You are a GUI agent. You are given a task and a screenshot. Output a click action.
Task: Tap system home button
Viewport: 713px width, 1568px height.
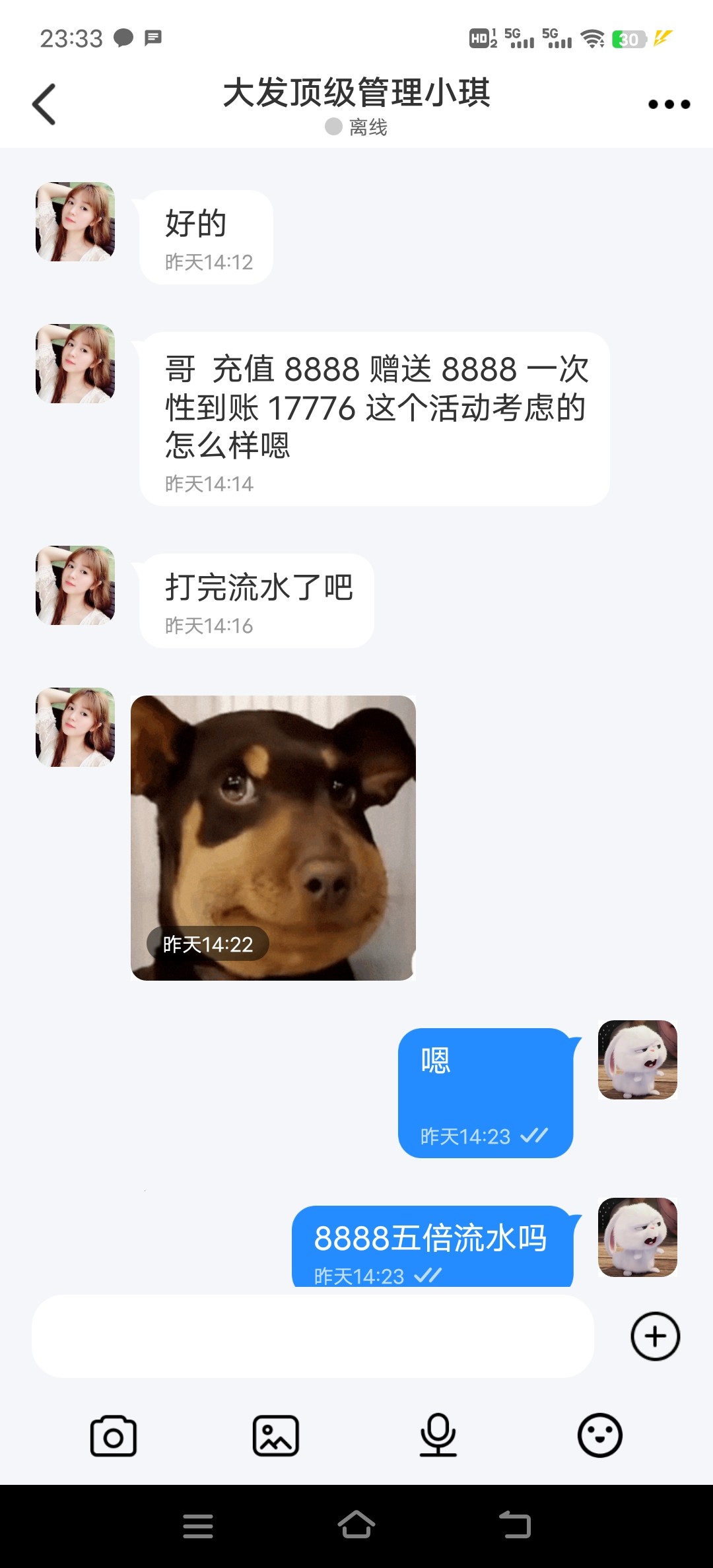(x=356, y=1525)
